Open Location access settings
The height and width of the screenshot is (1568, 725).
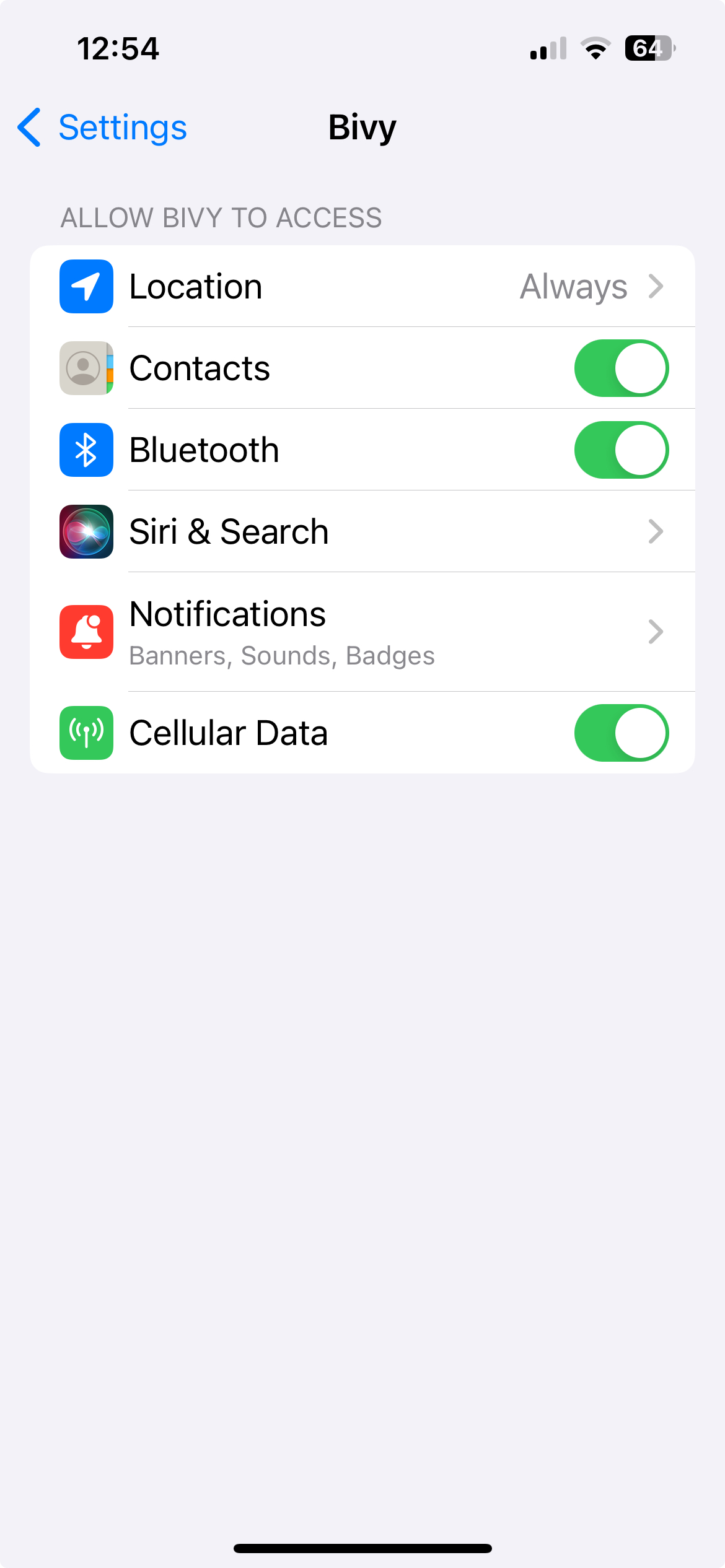point(362,286)
